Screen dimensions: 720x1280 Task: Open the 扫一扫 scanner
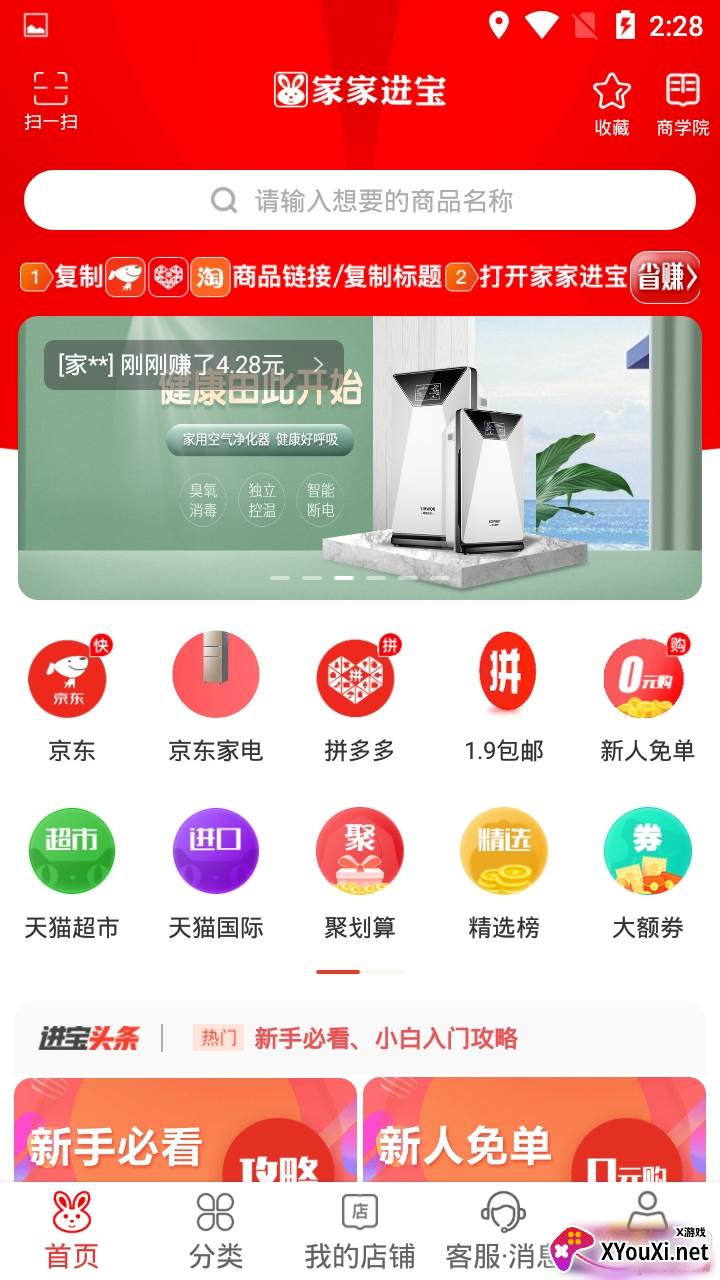[x=50, y=100]
